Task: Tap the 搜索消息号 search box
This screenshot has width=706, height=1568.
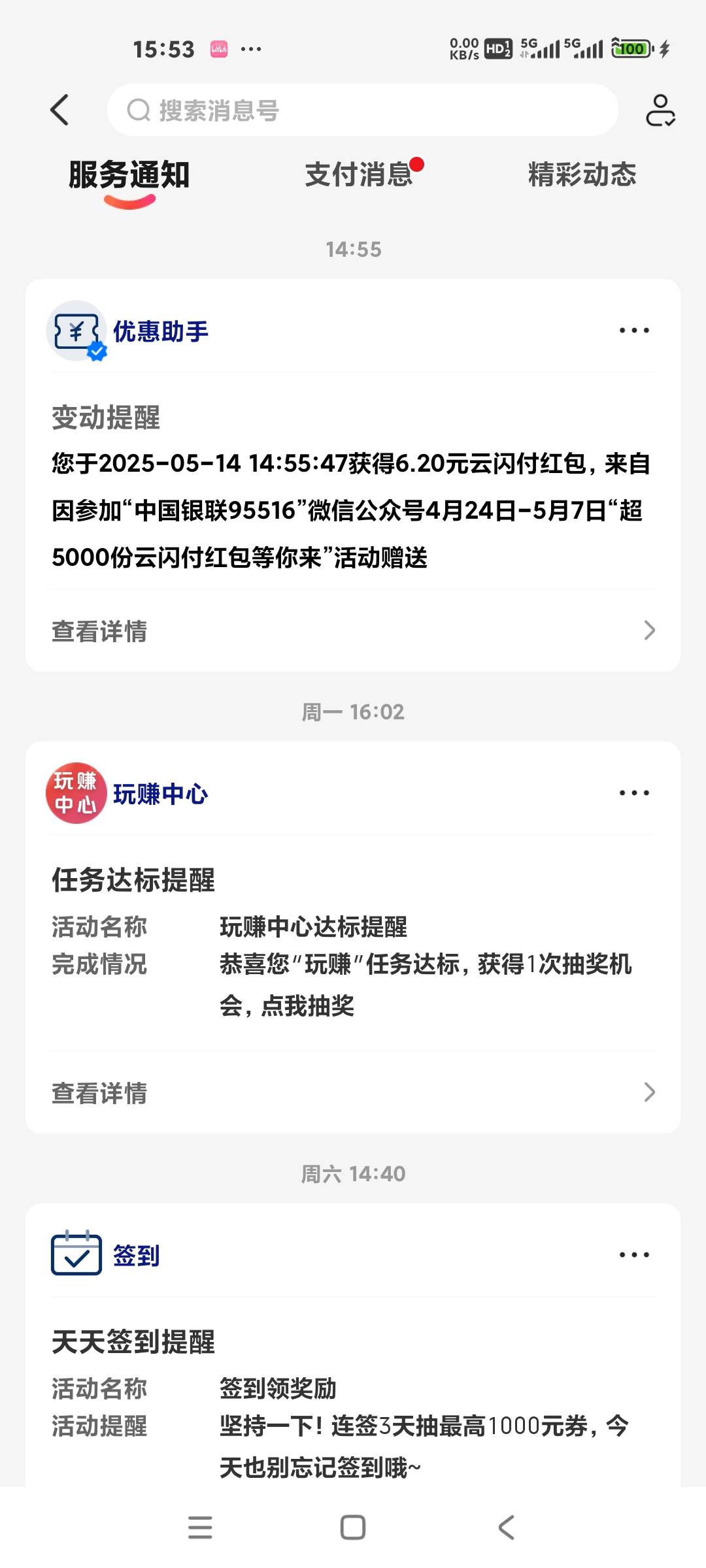Action: [x=363, y=110]
